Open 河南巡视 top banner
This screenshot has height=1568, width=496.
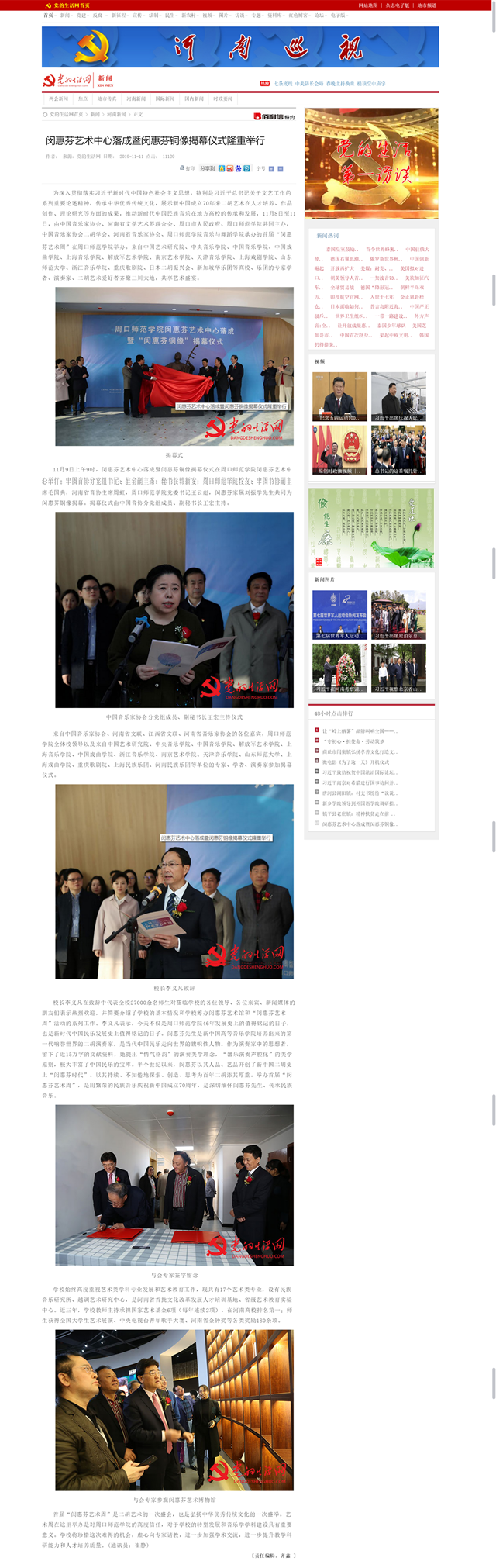tap(240, 47)
